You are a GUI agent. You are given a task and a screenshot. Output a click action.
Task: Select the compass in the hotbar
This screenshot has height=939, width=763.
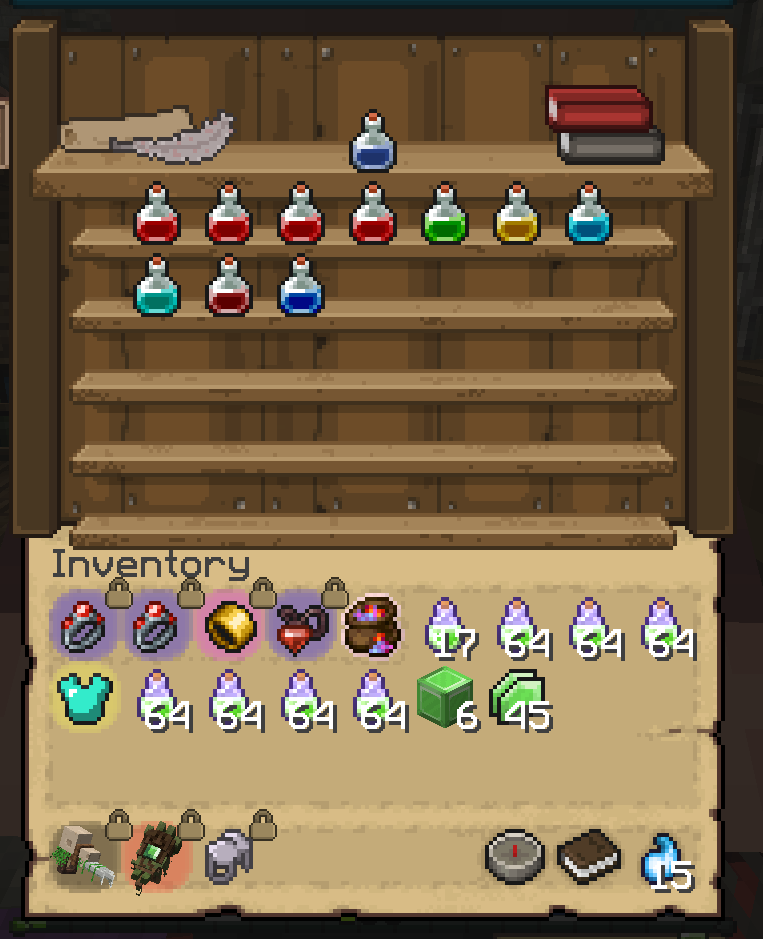[515, 855]
